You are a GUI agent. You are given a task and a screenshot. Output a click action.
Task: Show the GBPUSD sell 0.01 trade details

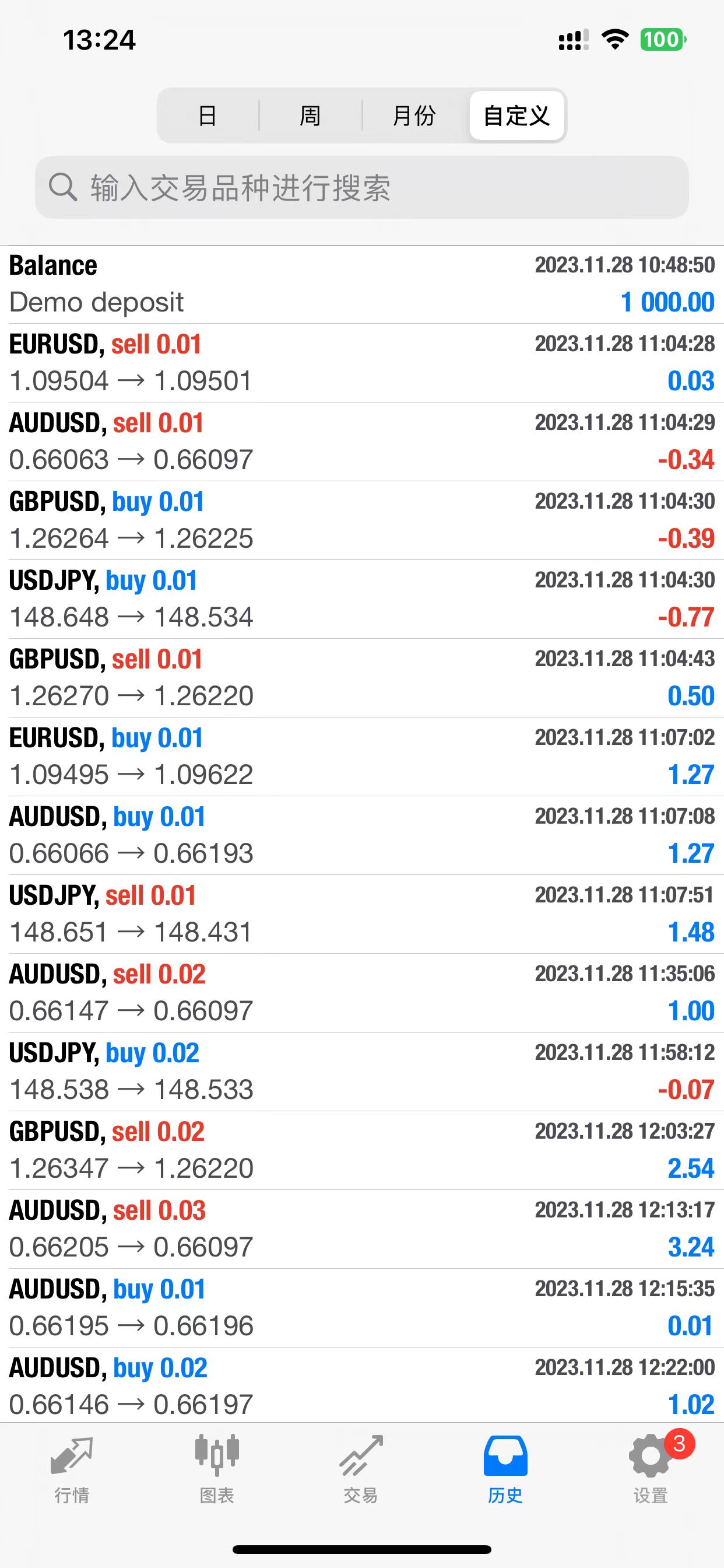(361, 678)
